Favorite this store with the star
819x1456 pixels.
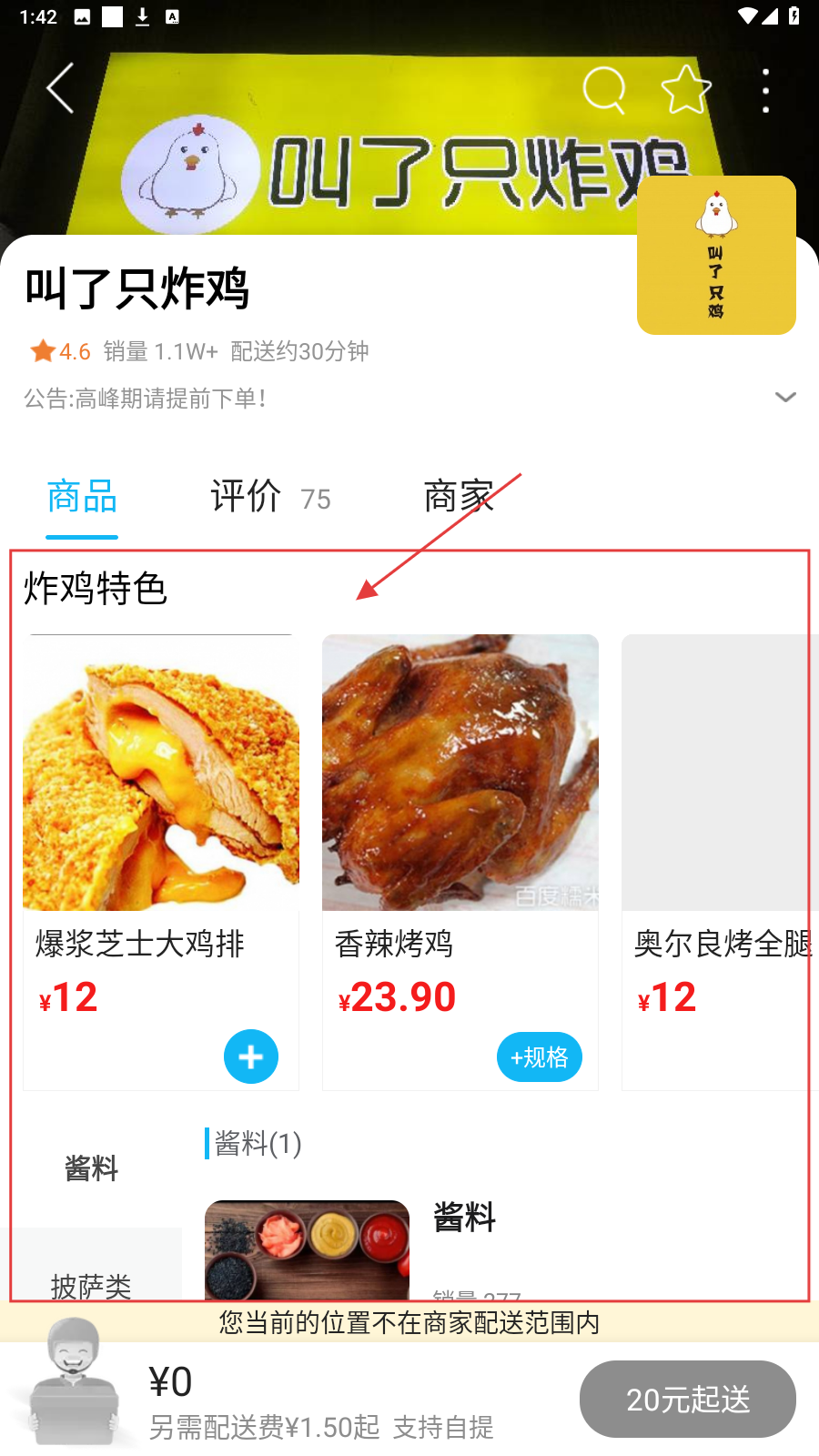(x=685, y=90)
